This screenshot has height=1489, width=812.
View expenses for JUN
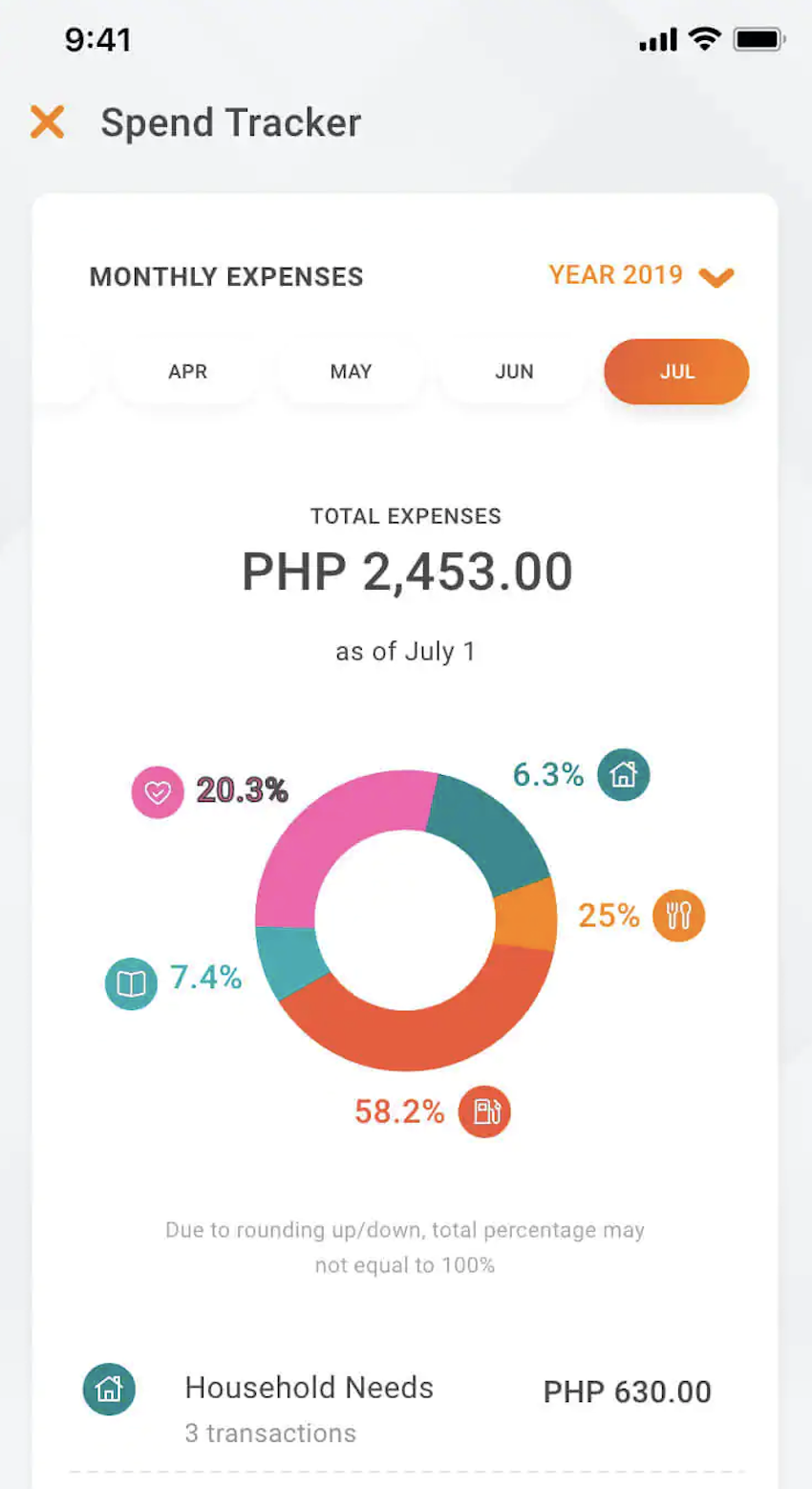(514, 372)
